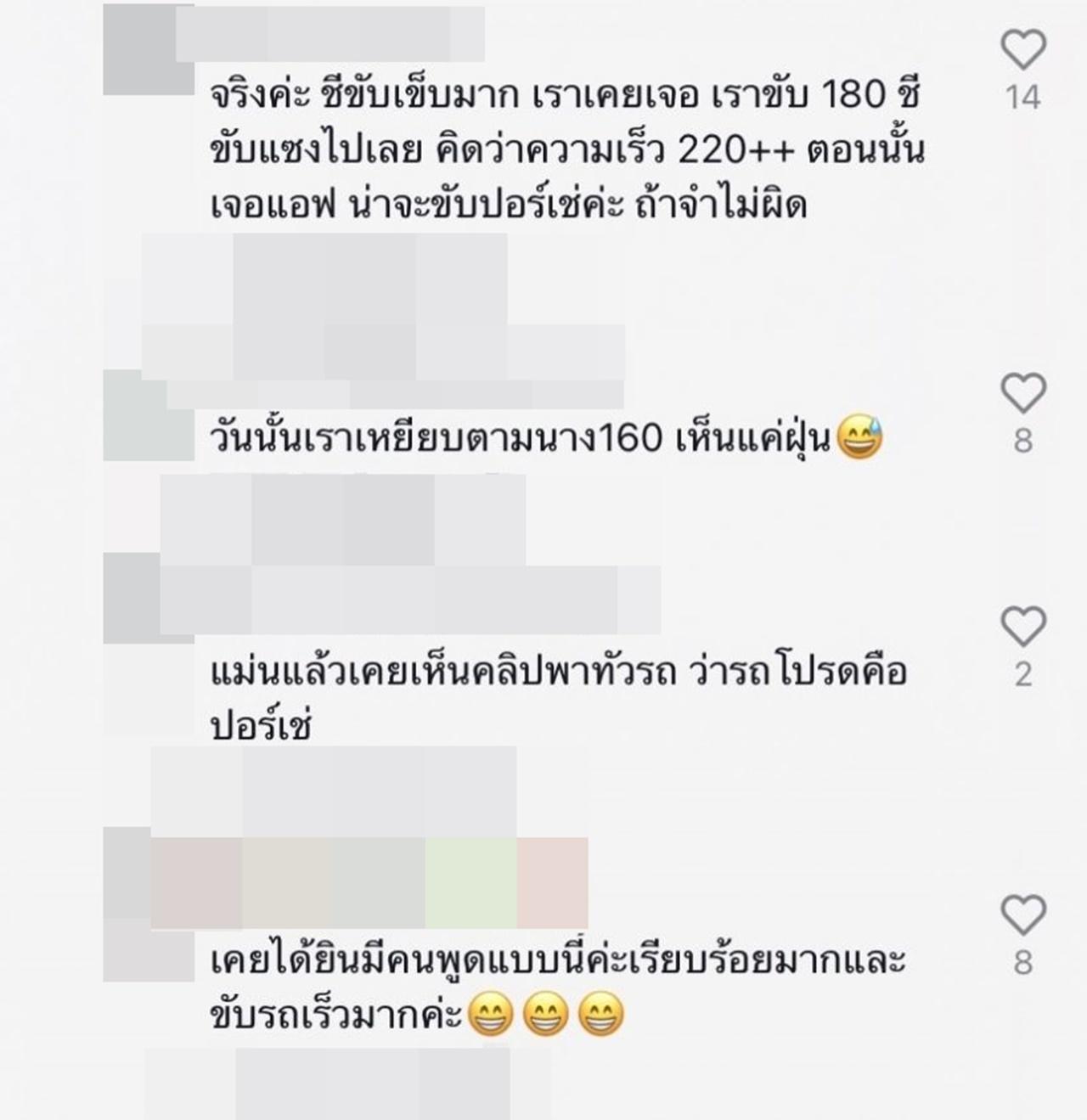
Task: Like the comment starting "จริงค่ะ ชีขับเข็บมาก"
Action: point(1023,49)
